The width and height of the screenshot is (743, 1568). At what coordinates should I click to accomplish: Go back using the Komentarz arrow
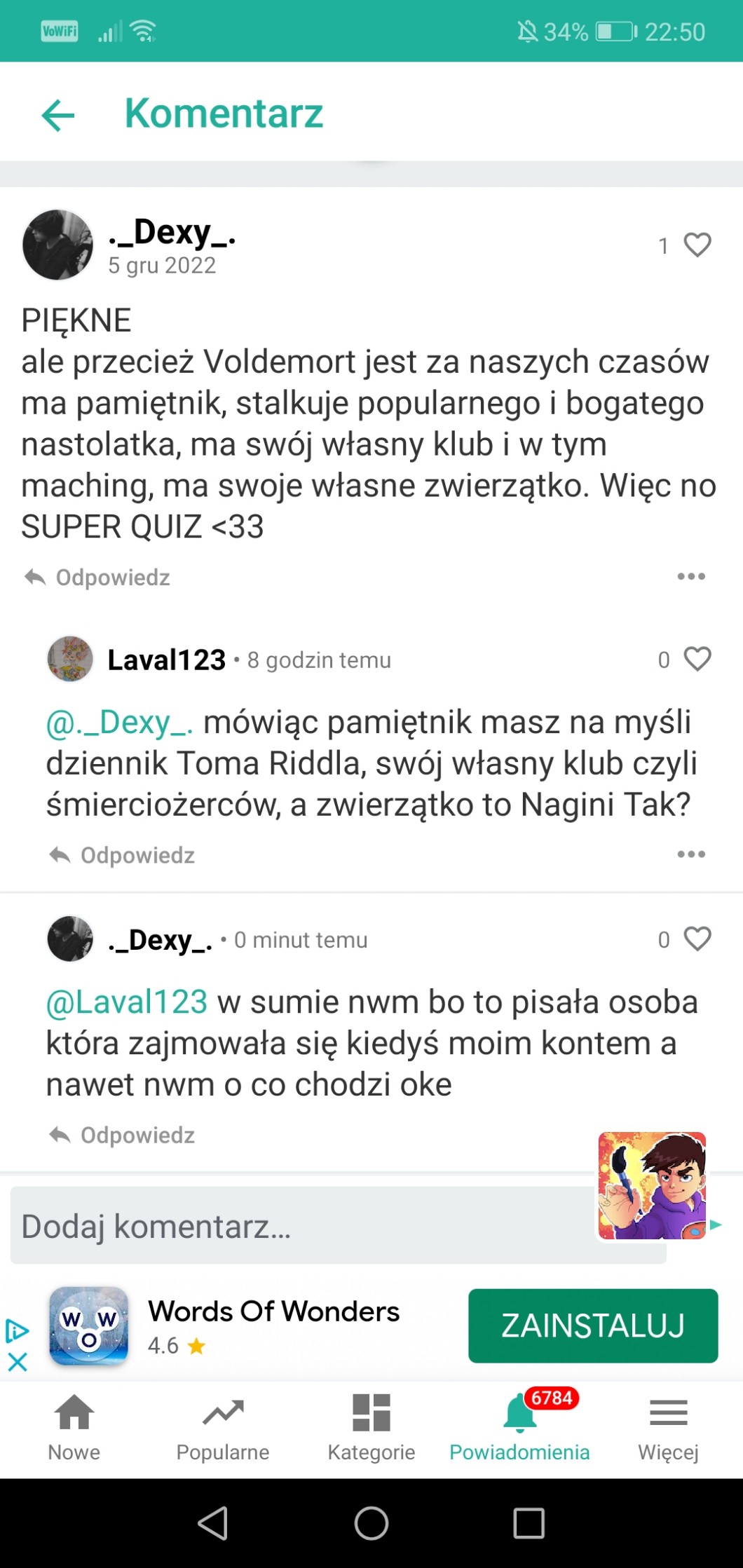point(58,115)
